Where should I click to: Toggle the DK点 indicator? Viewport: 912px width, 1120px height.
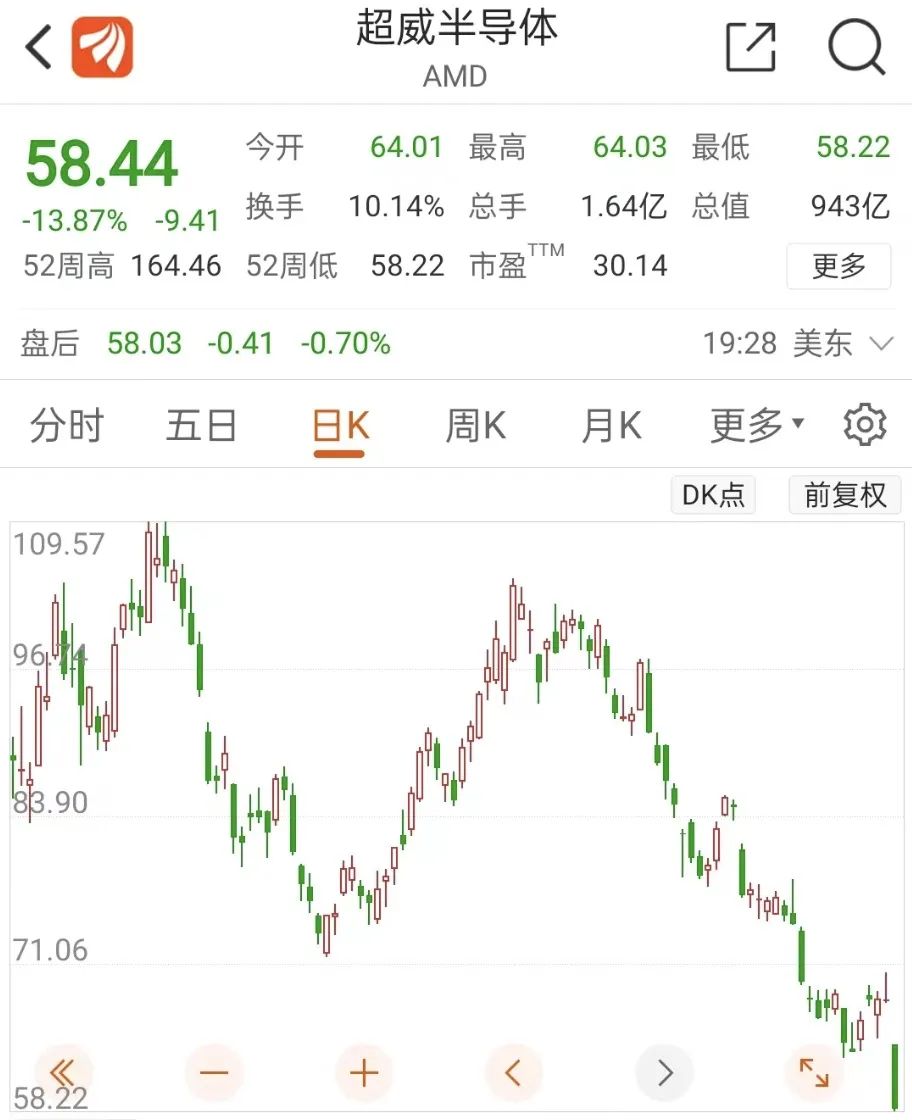pos(713,495)
